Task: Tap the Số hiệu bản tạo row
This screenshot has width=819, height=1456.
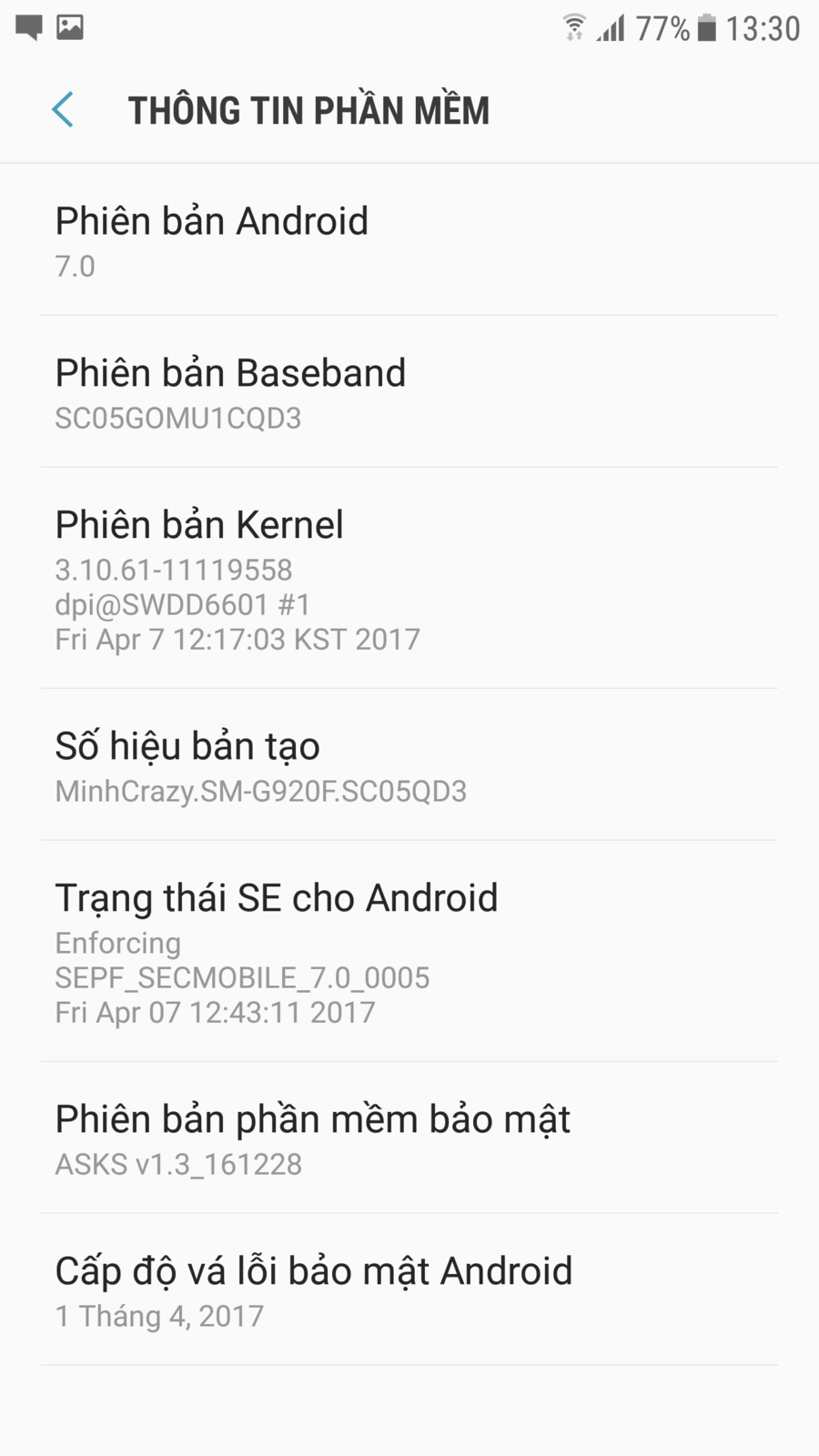Action: click(x=409, y=765)
